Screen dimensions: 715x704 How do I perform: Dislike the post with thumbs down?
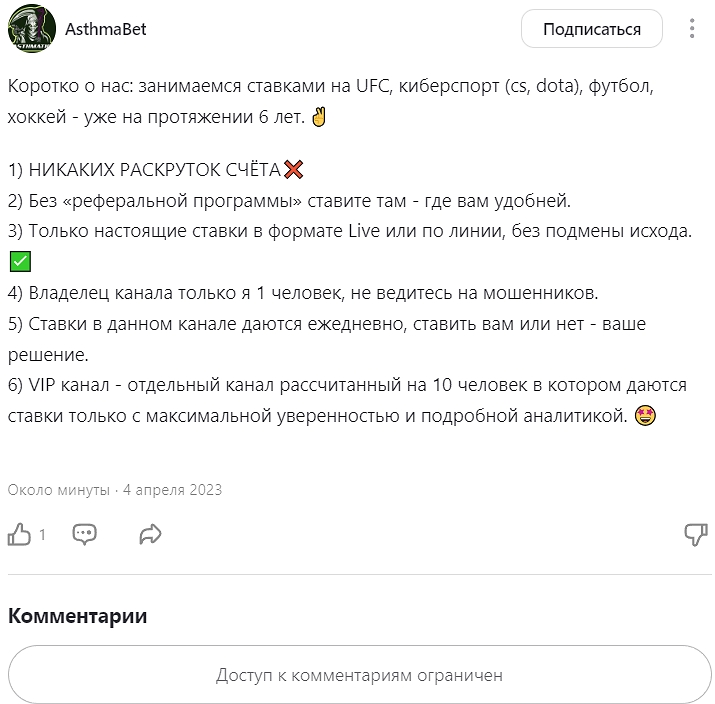click(695, 535)
